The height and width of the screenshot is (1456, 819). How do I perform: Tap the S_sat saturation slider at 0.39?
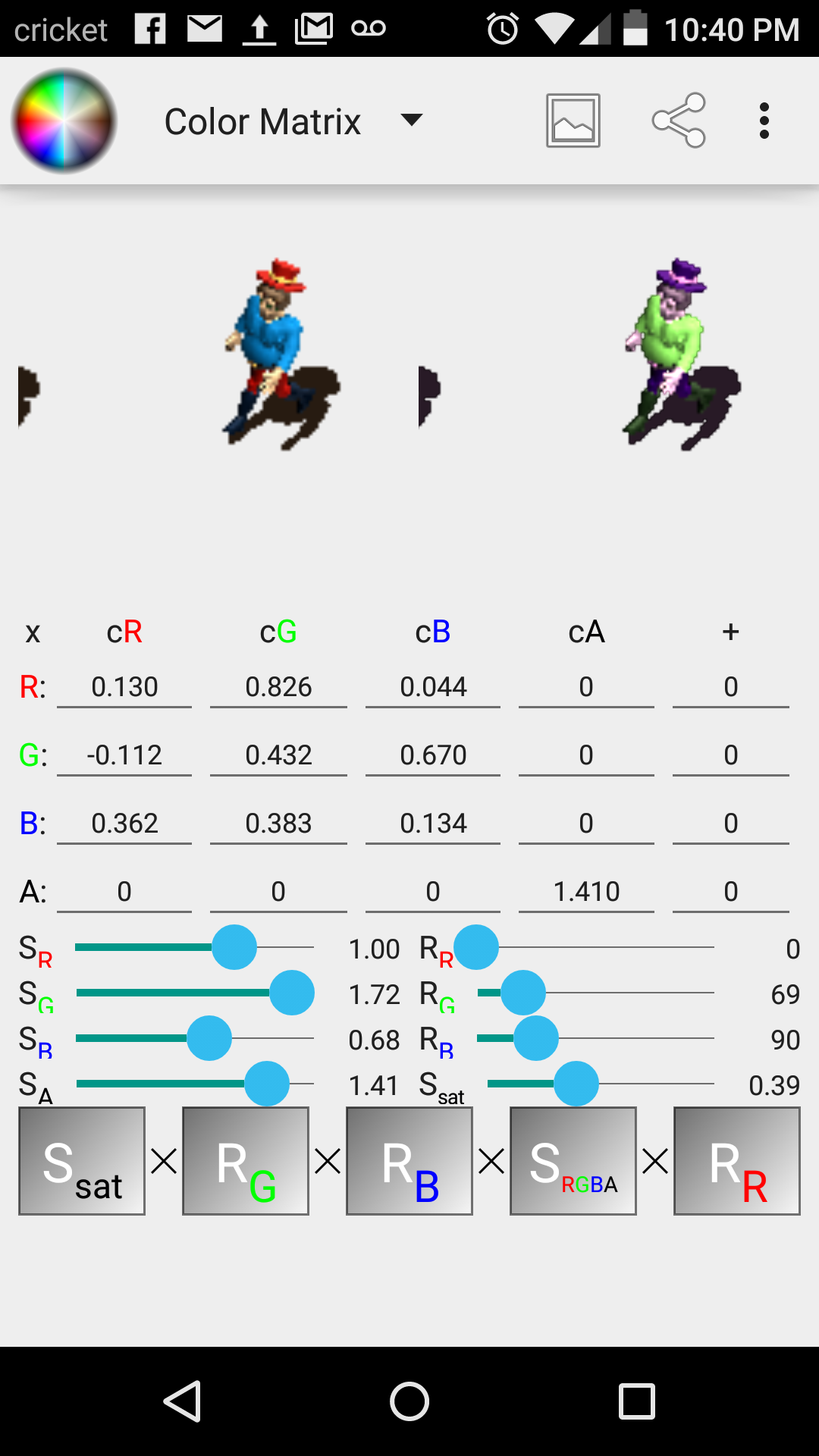[x=576, y=1084]
